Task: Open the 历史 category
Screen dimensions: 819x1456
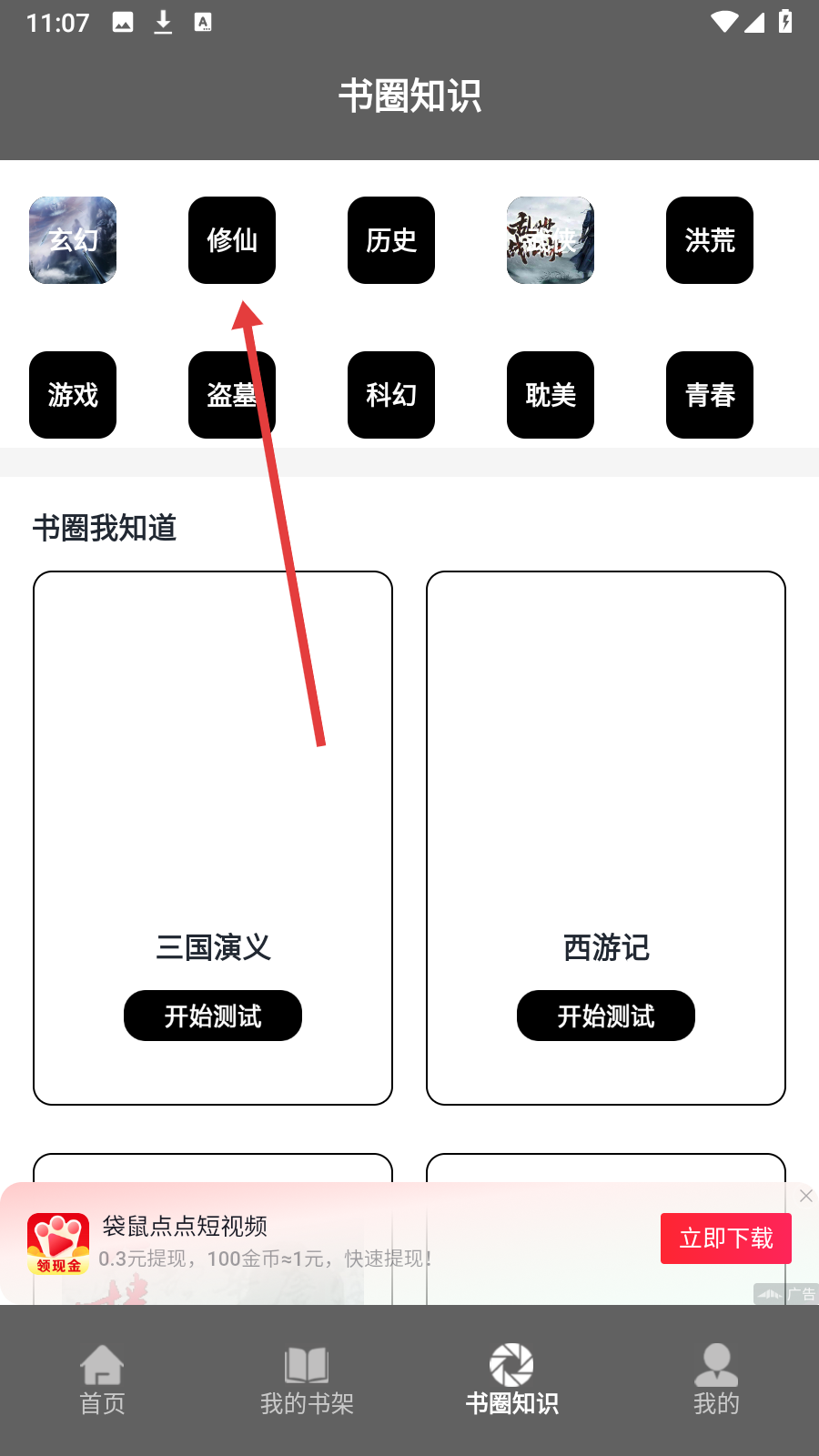Action: point(391,240)
